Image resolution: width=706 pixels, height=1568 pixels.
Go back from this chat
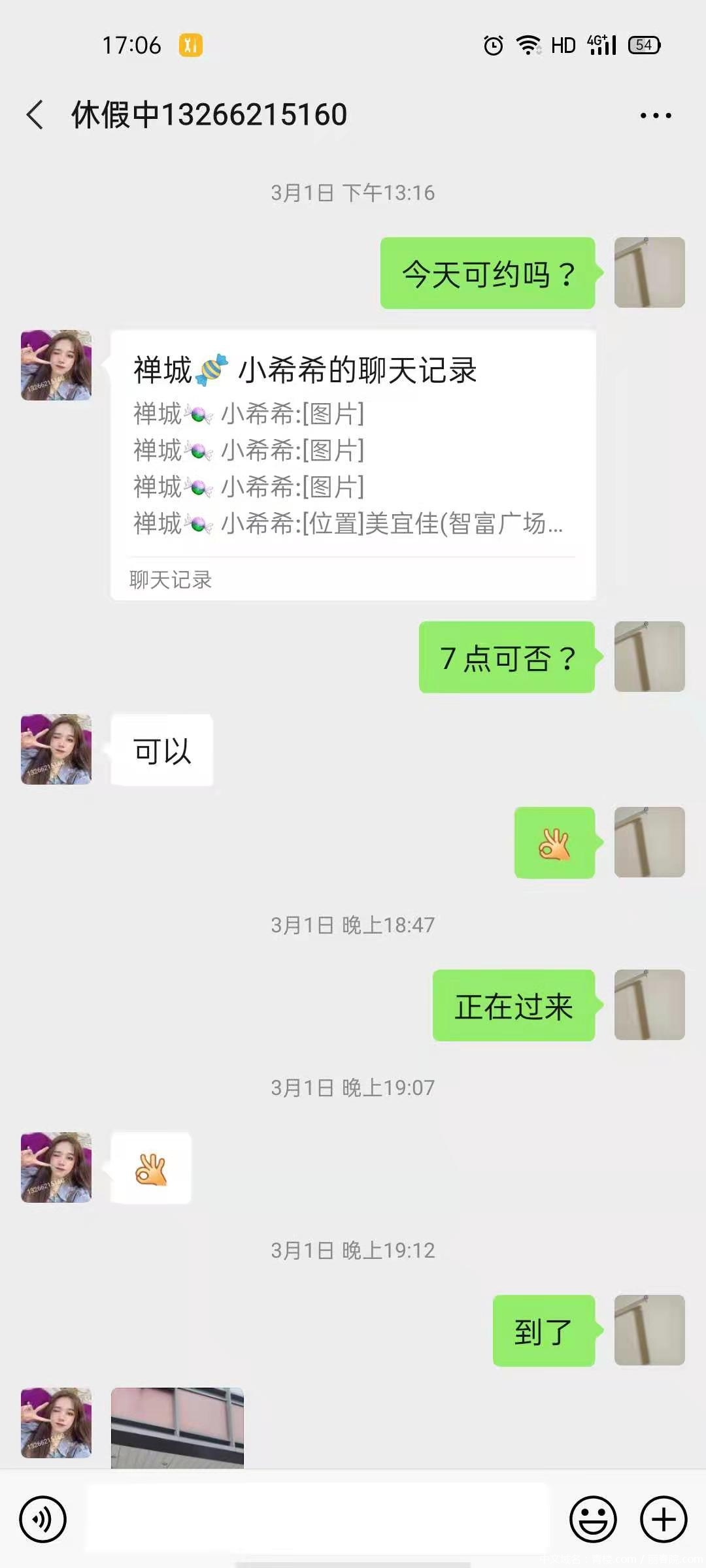35,115
